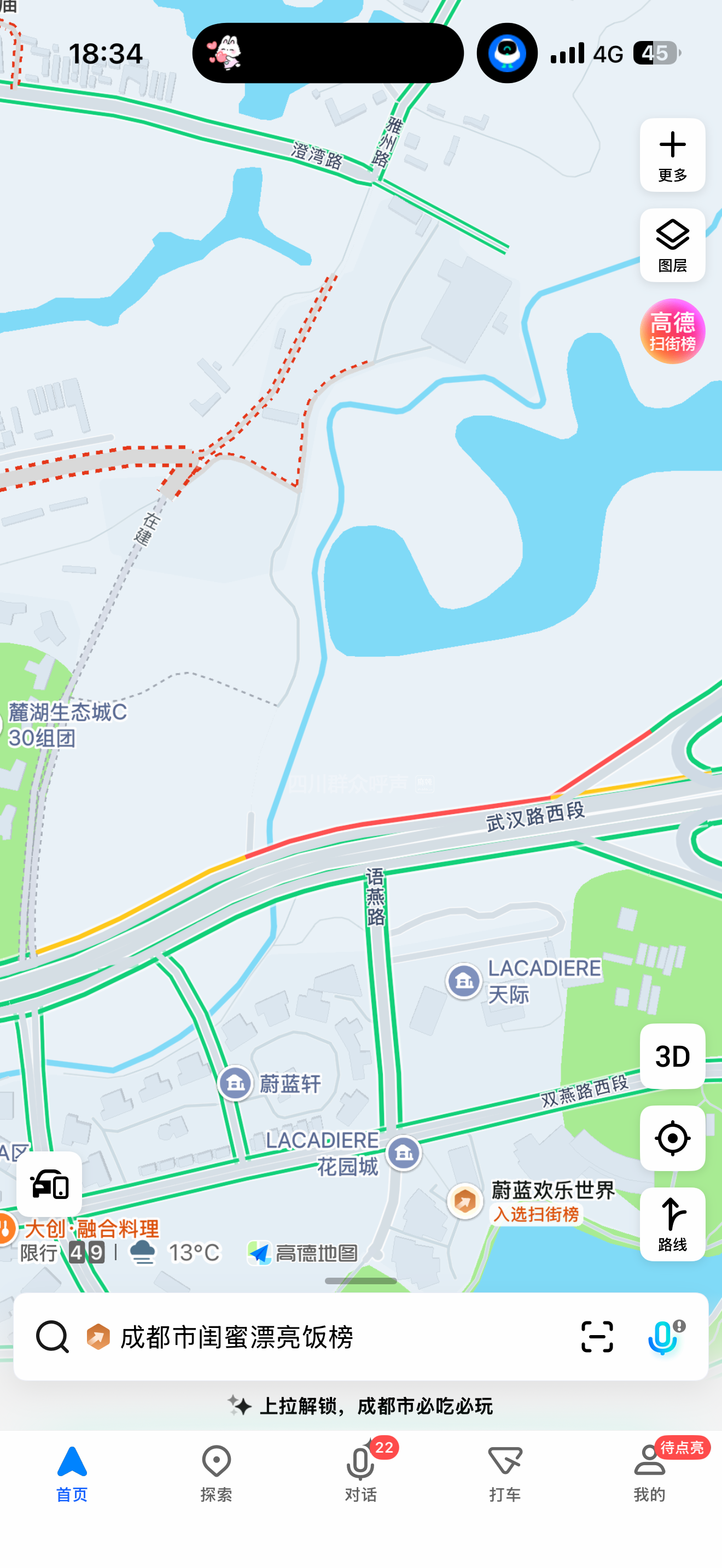Open the 更多 tools button
The height and width of the screenshot is (1568, 722).
[x=672, y=155]
